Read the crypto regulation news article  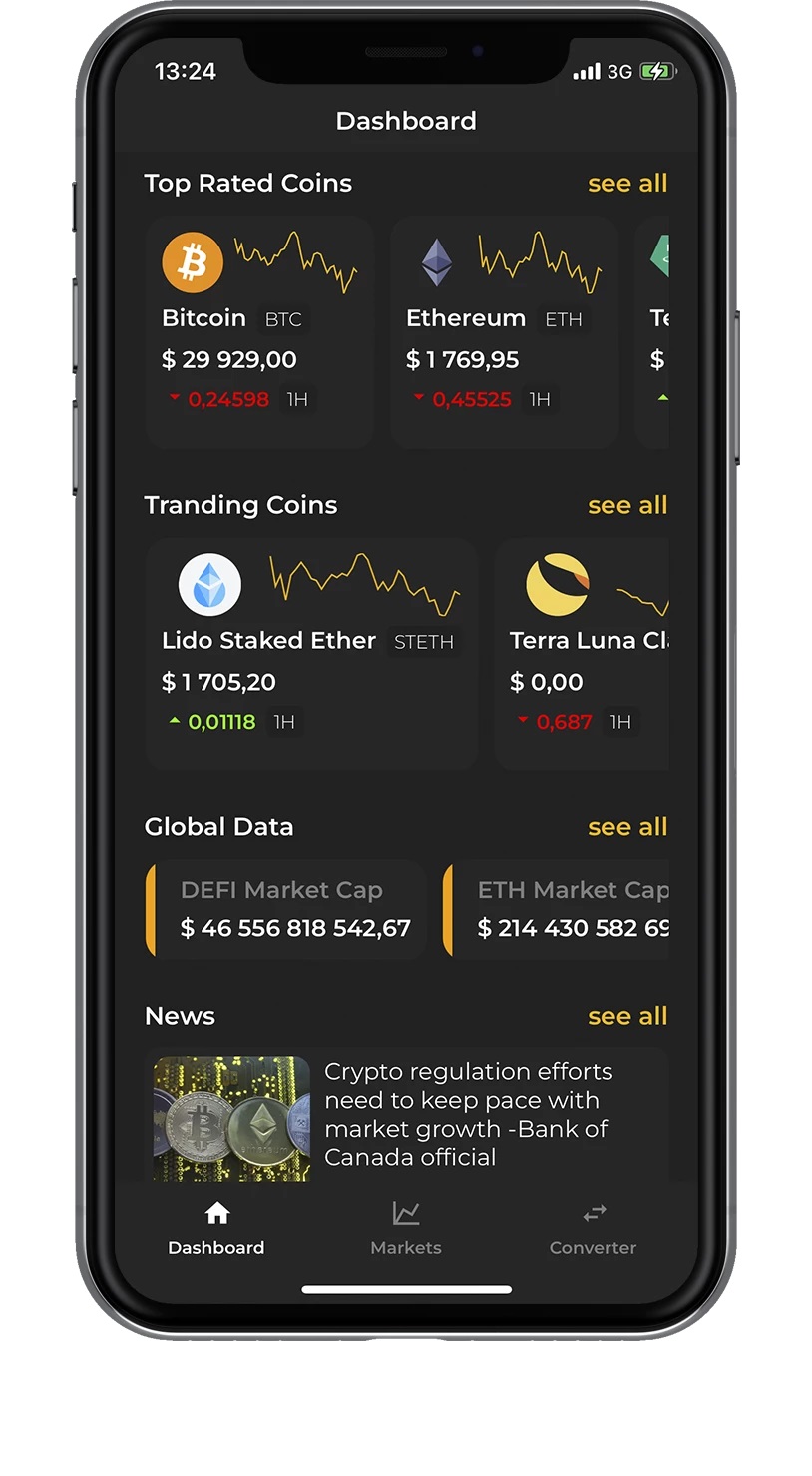click(x=467, y=1114)
